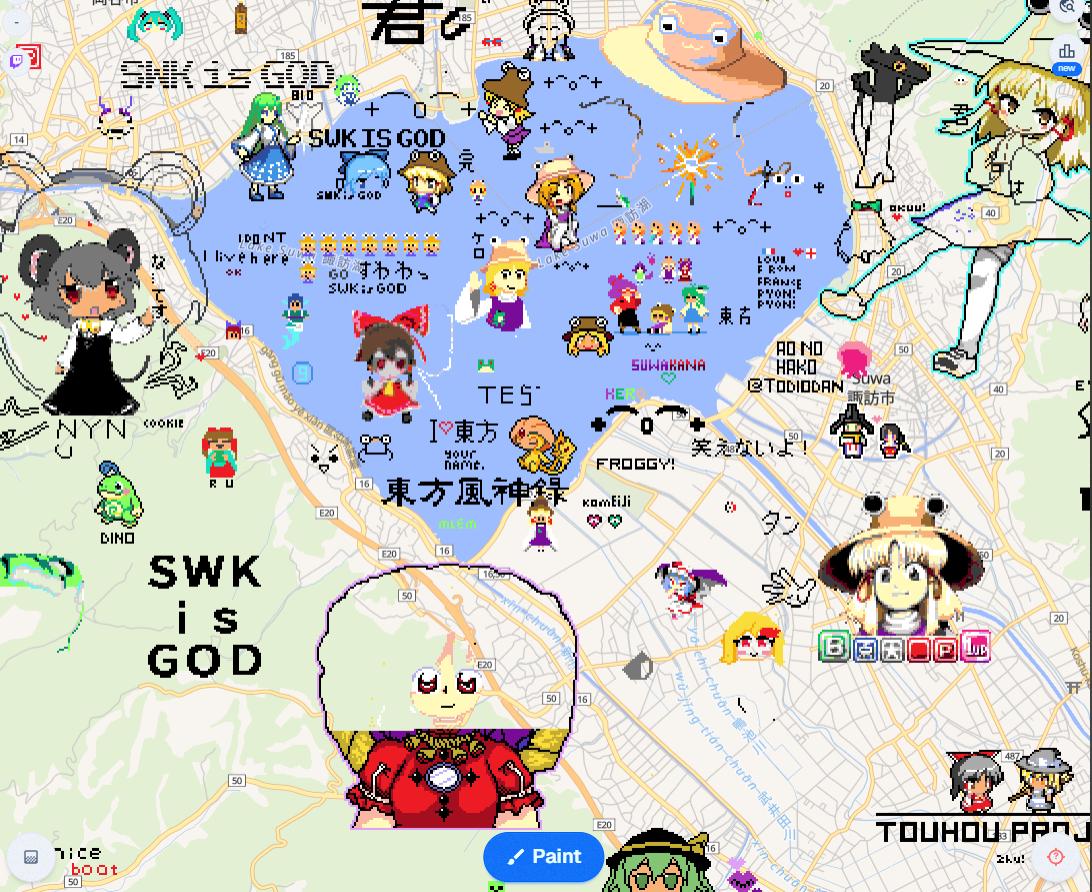Open the map search globe icon
Screen dimensions: 1092x892
[1068, 8]
